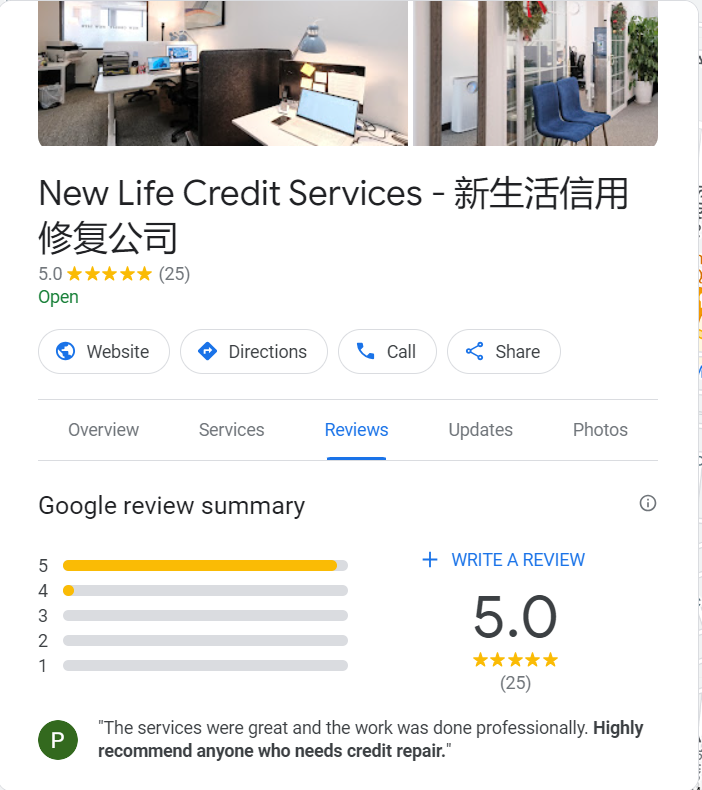Write a review

504,560
